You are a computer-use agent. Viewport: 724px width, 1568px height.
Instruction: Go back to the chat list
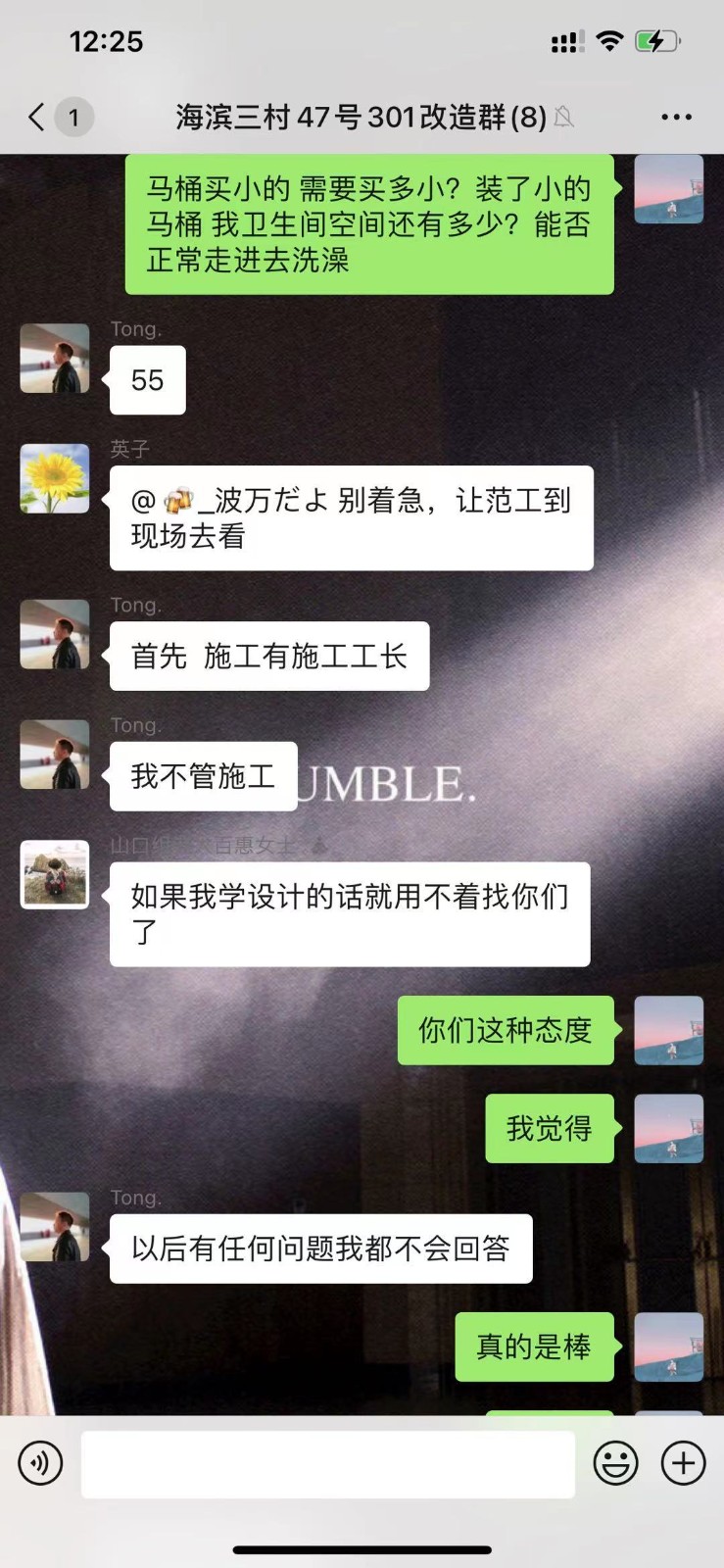coord(37,118)
